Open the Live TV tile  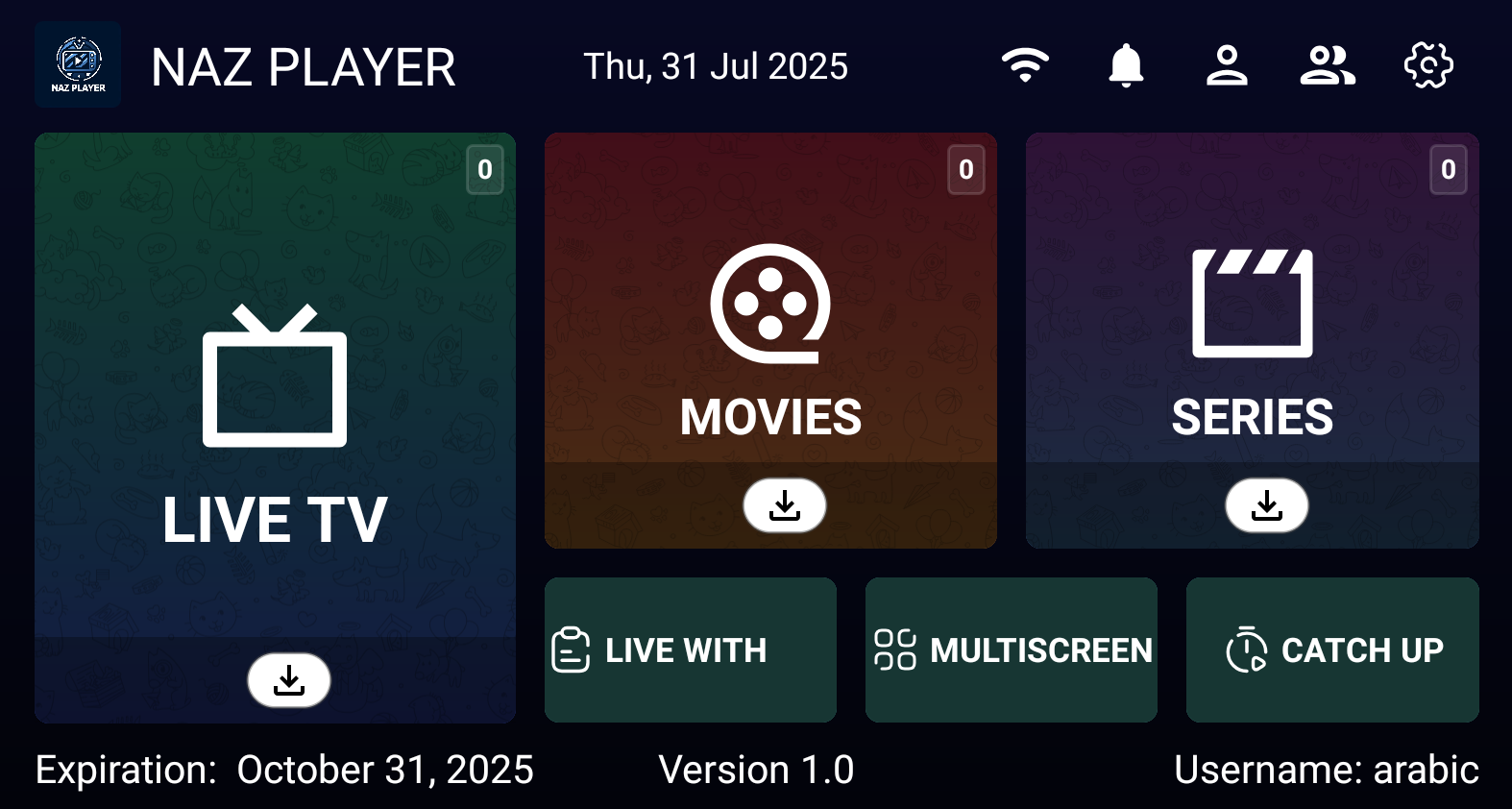(x=275, y=404)
